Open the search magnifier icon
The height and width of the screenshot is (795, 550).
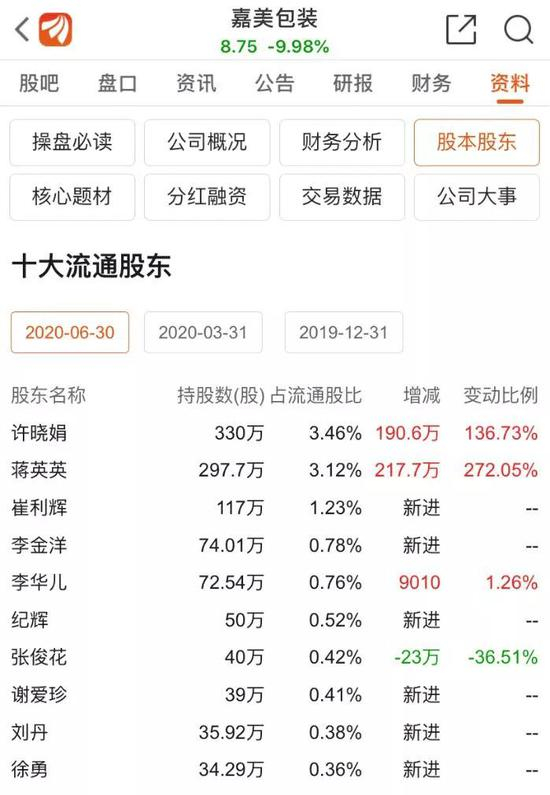coord(518,29)
